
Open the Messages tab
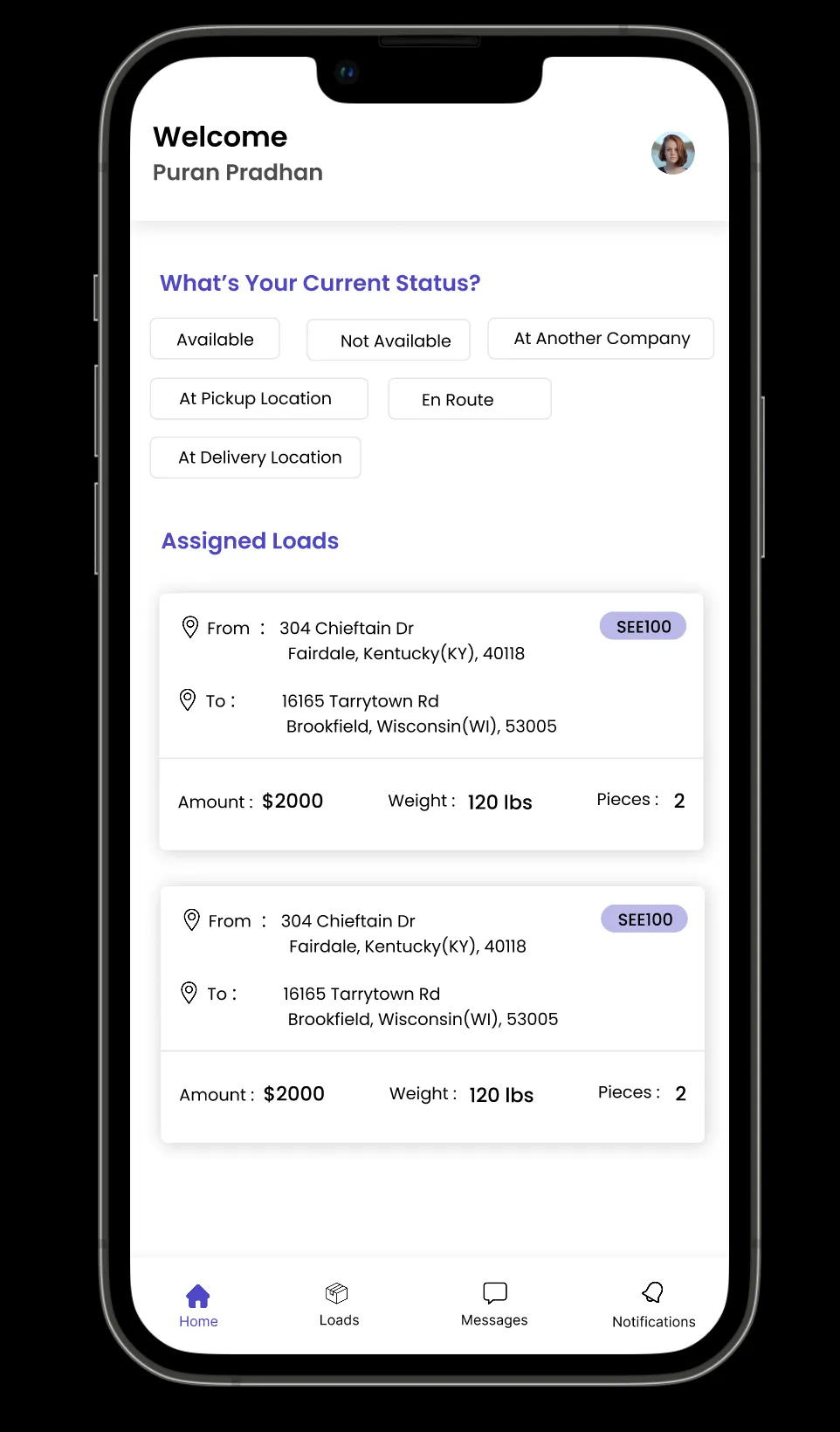[x=494, y=1305]
